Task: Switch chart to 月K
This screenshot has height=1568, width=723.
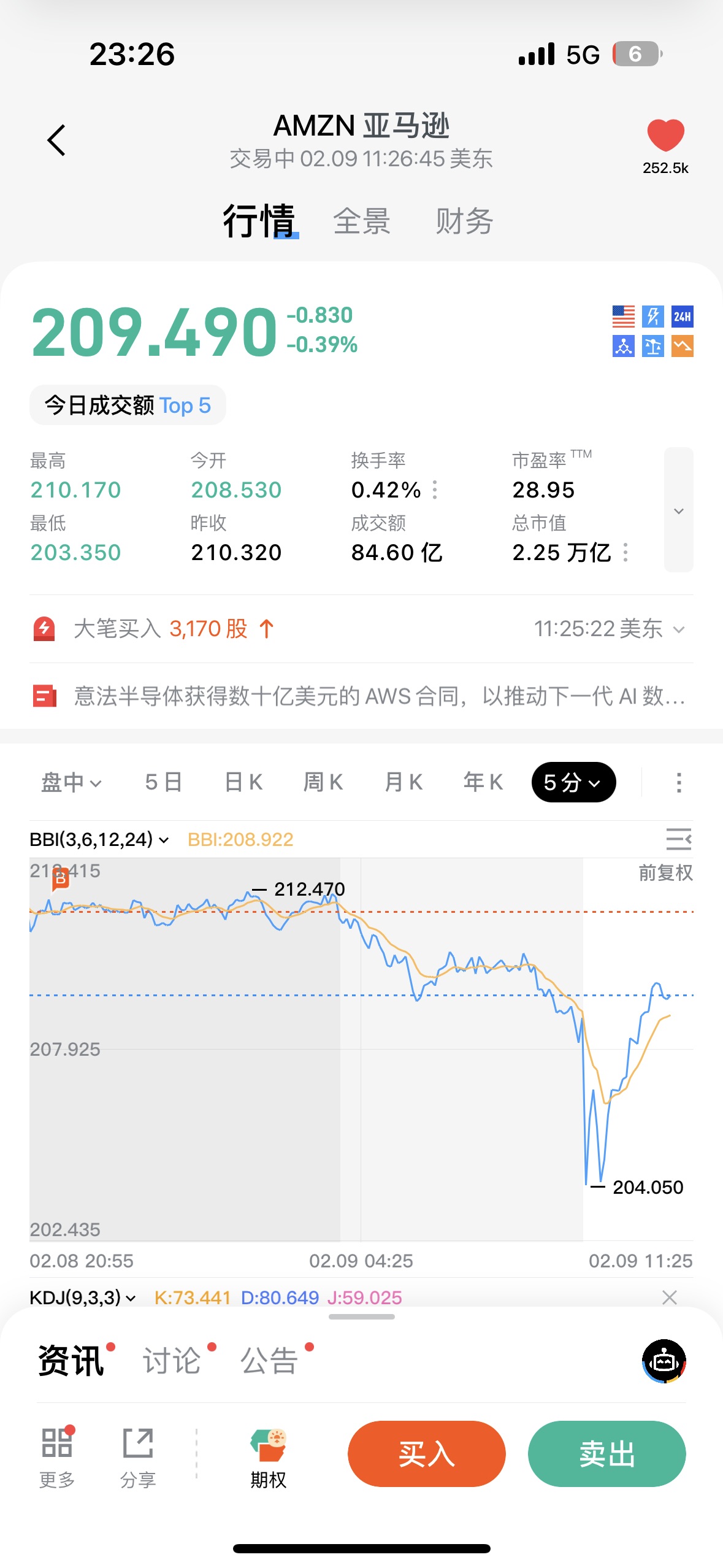Action: tap(403, 783)
